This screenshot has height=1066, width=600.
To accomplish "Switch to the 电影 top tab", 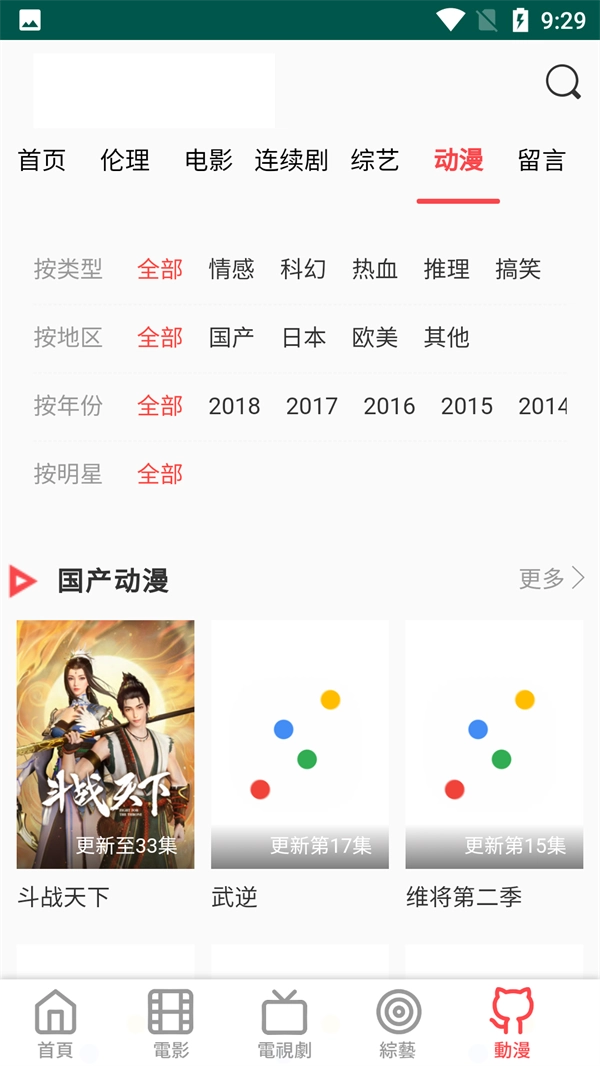I will click(x=208, y=160).
